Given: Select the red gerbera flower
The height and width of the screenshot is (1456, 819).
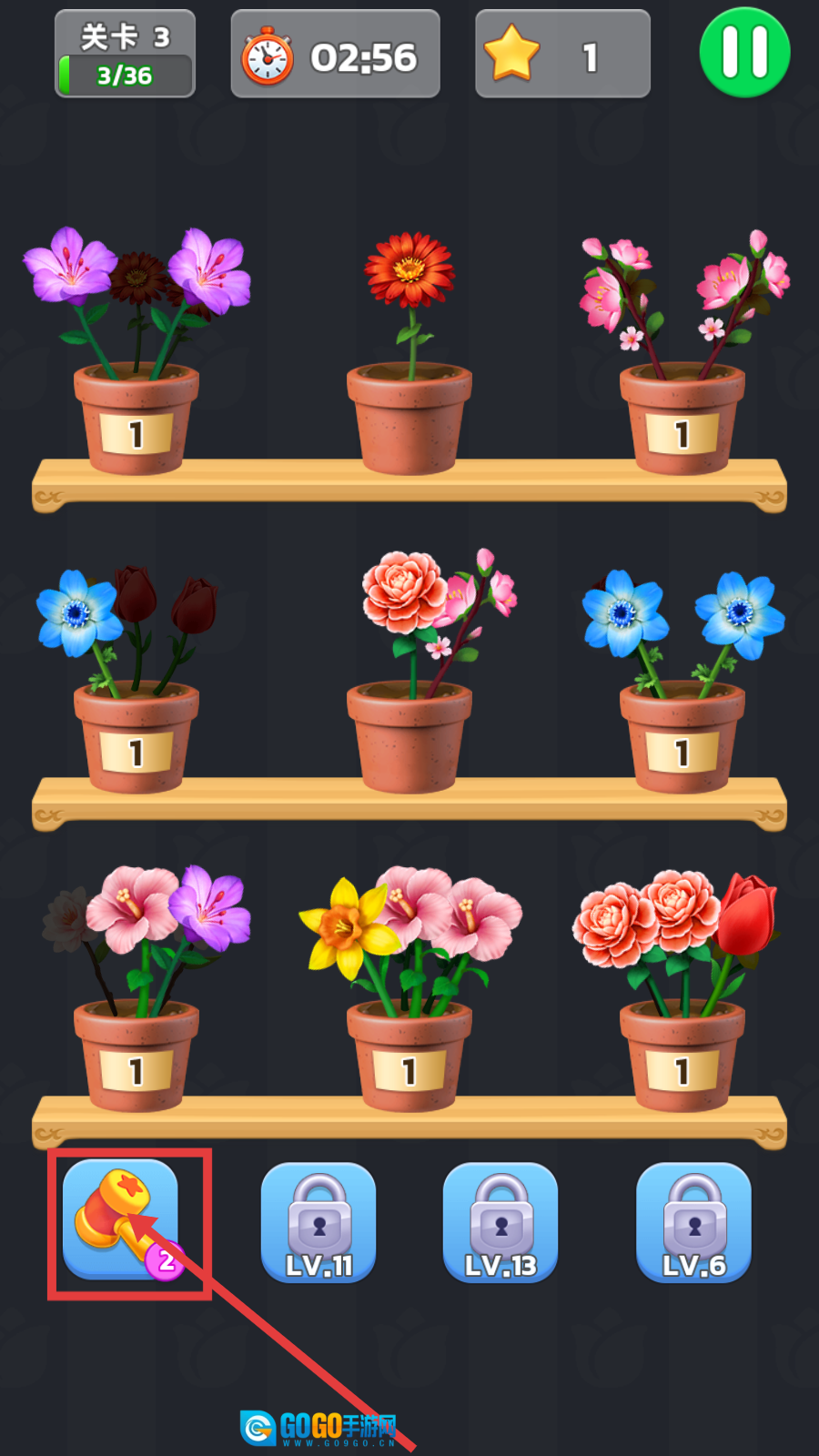Looking at the screenshot, I should pos(409,269).
